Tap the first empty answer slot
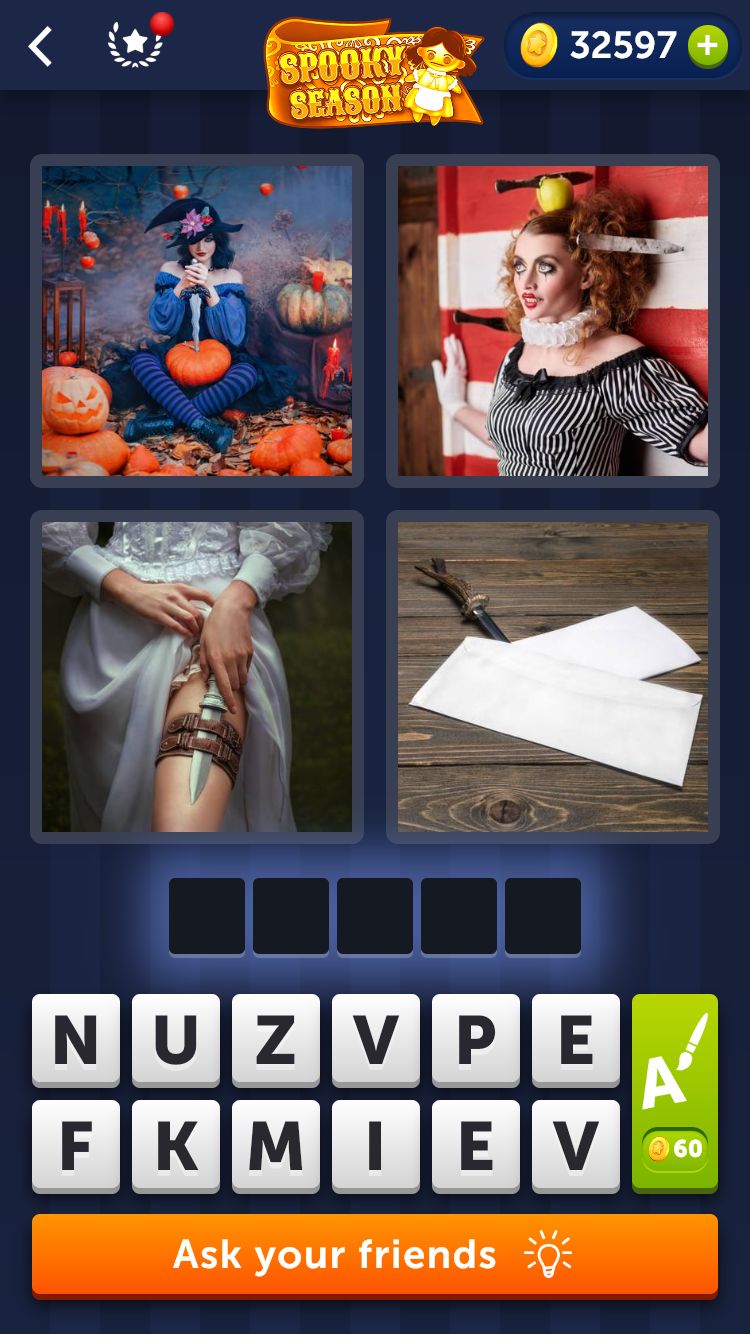 click(x=207, y=916)
